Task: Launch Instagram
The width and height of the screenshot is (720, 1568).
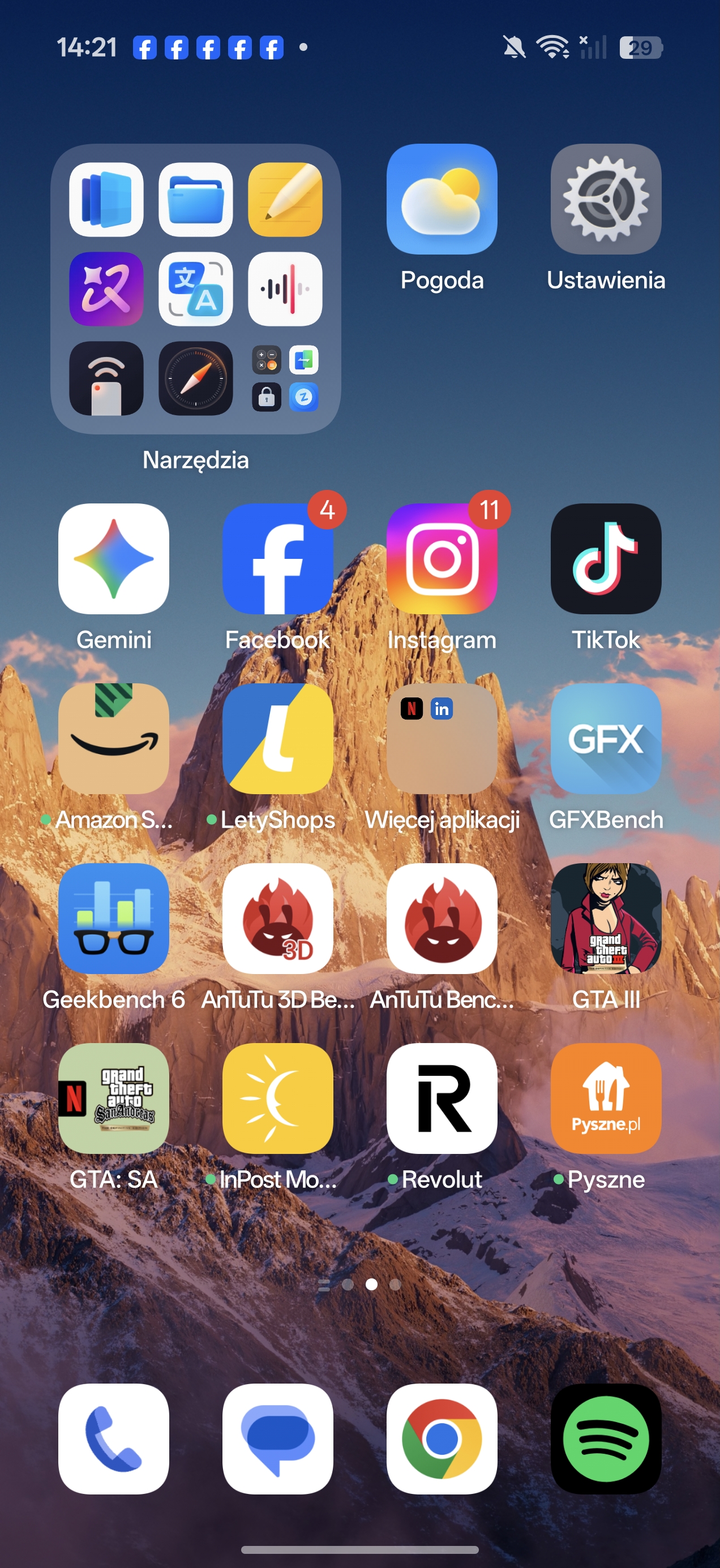Action: [x=442, y=558]
